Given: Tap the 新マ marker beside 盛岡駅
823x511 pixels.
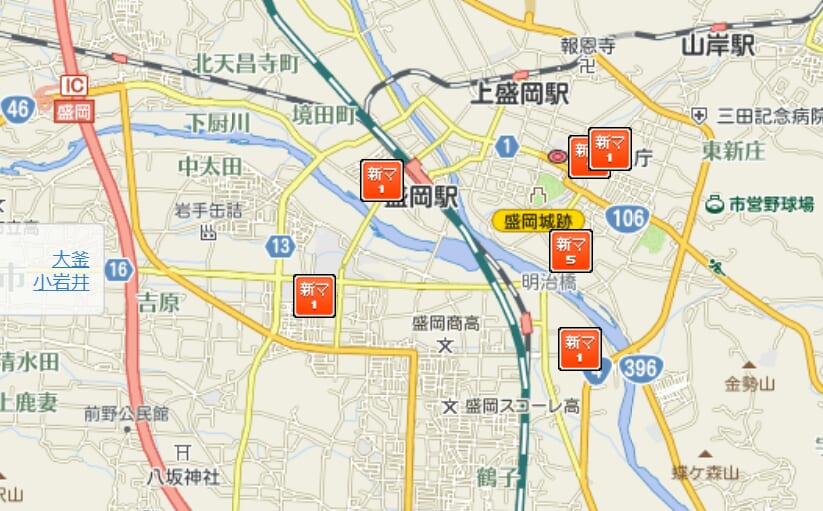Looking at the screenshot, I should click(381, 180).
